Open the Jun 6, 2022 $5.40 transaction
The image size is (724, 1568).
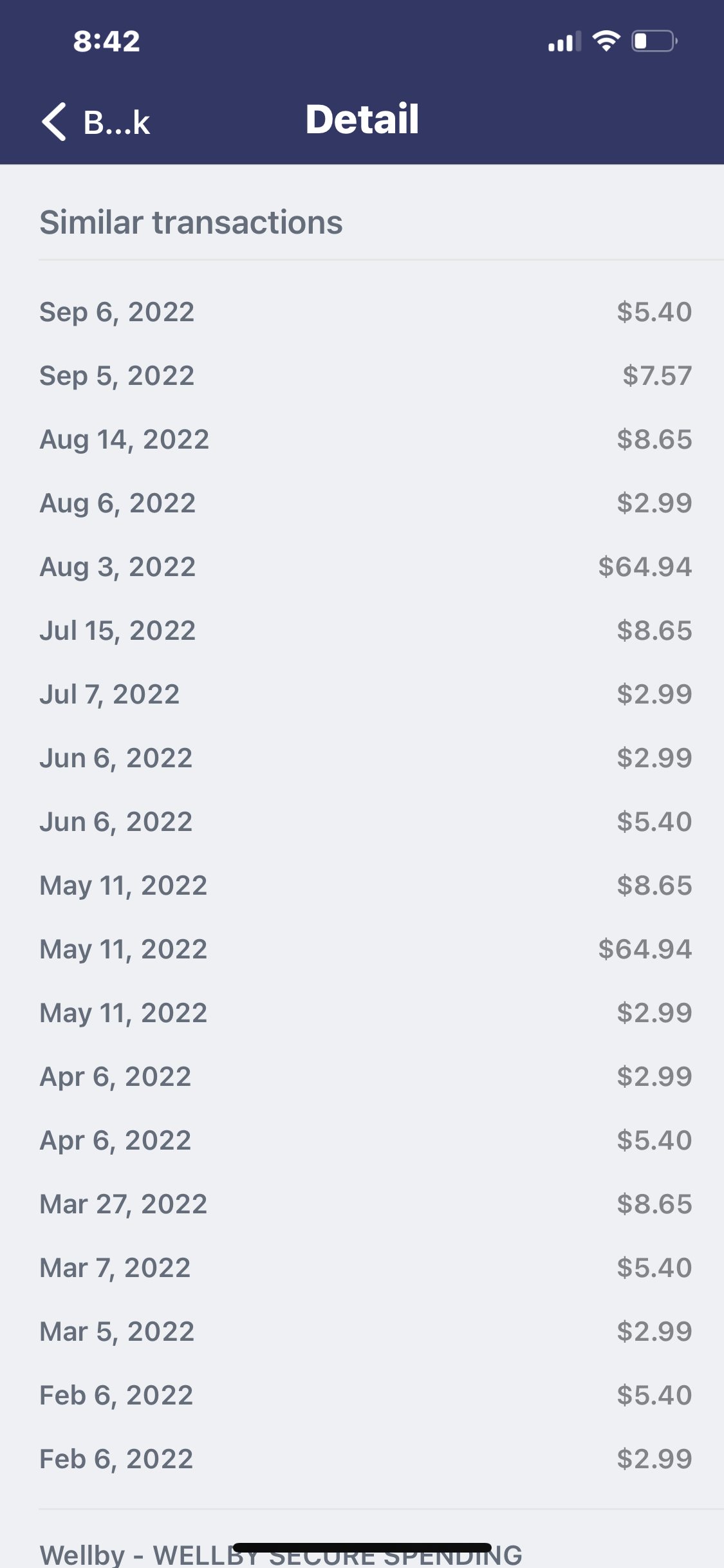click(362, 821)
